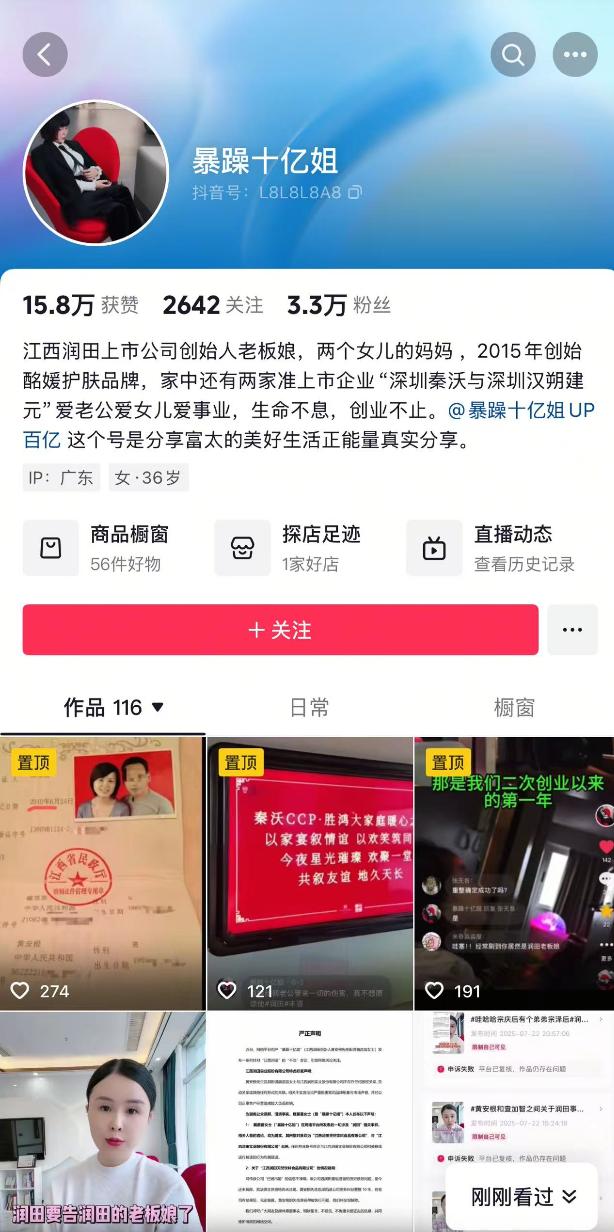
Task: Jump to 刚刚看过 recently watched
Action: tap(524, 1196)
